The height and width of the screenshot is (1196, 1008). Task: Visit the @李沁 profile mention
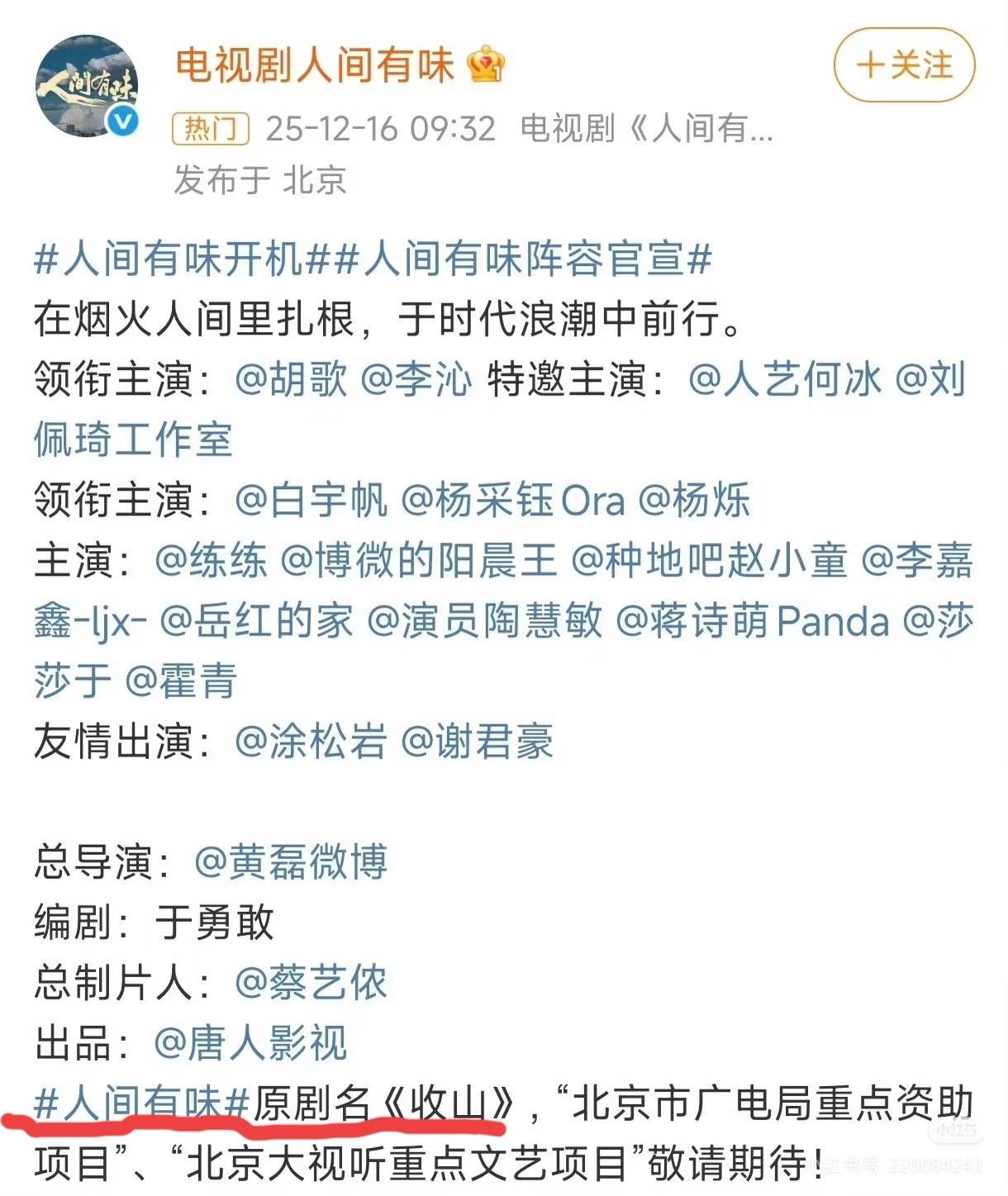point(416,380)
